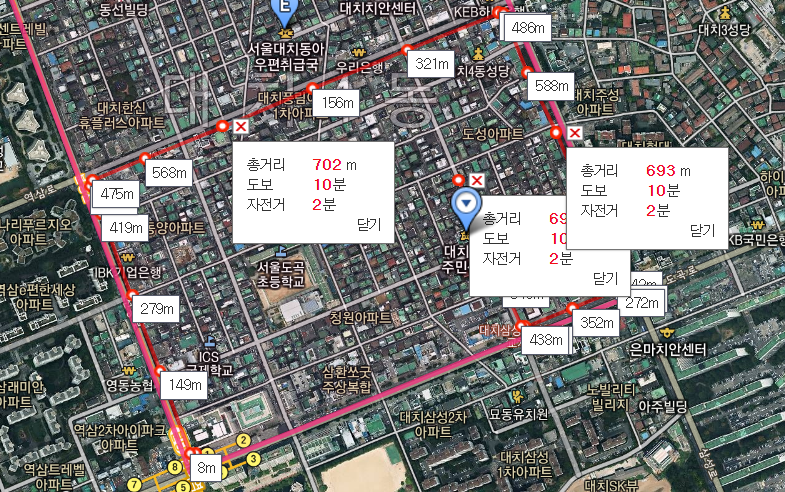Select route waypoint marker number 3
This screenshot has width=785, height=492.
pos(254,459)
